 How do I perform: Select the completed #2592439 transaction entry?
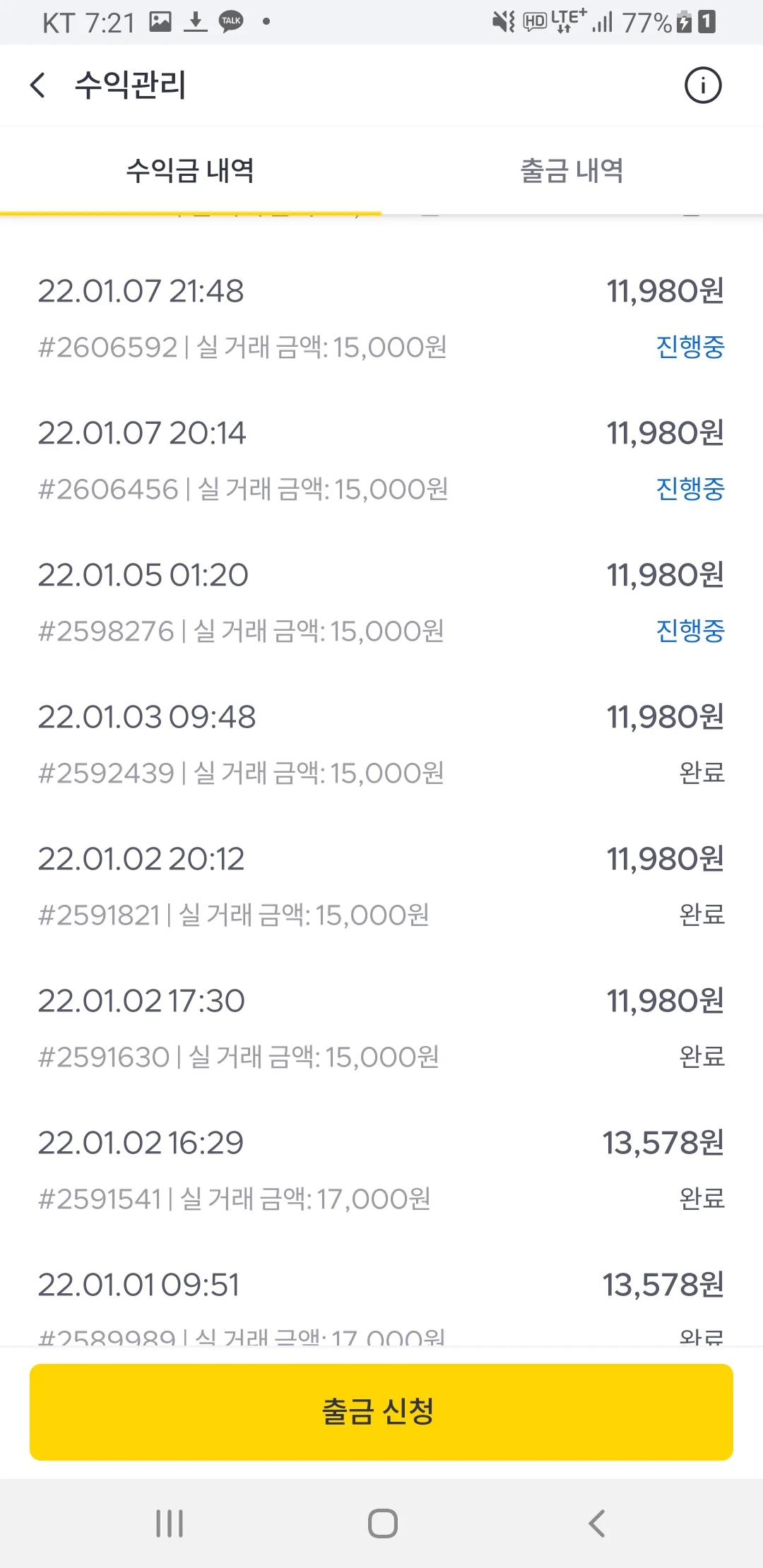[x=381, y=745]
